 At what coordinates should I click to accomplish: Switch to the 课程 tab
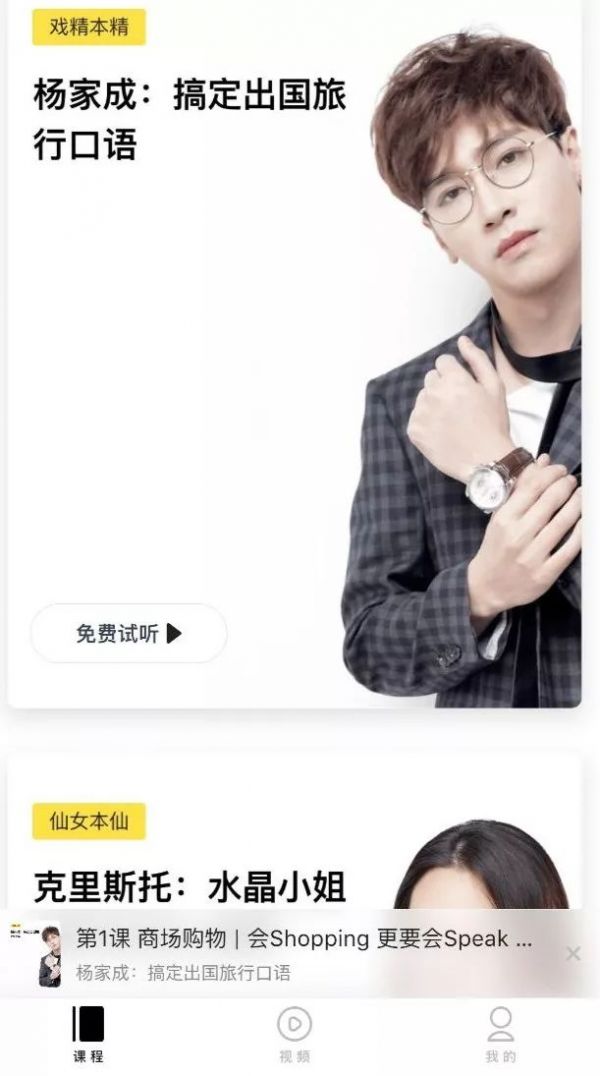(x=88, y=1034)
